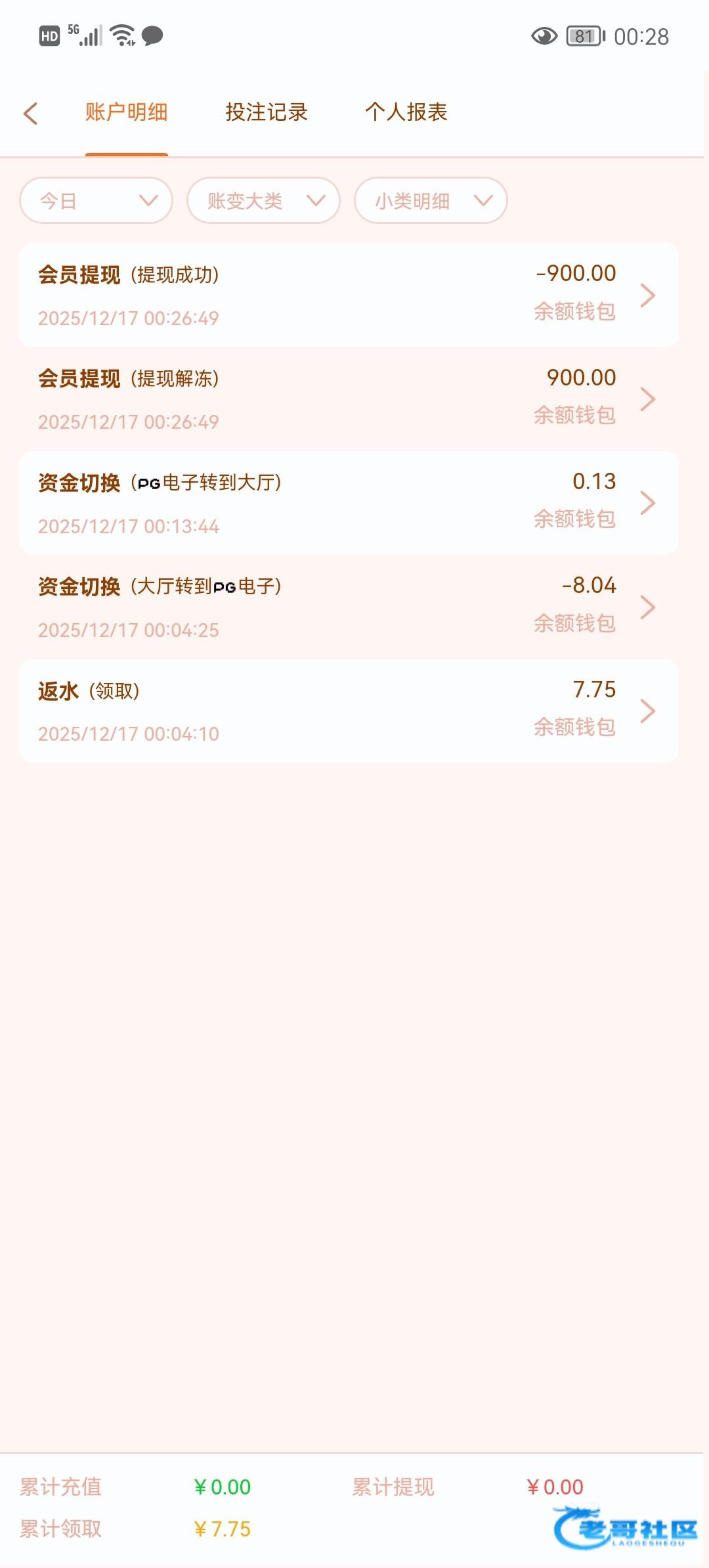Go back using the arrow icon
This screenshot has width=709, height=1568.
(x=30, y=113)
